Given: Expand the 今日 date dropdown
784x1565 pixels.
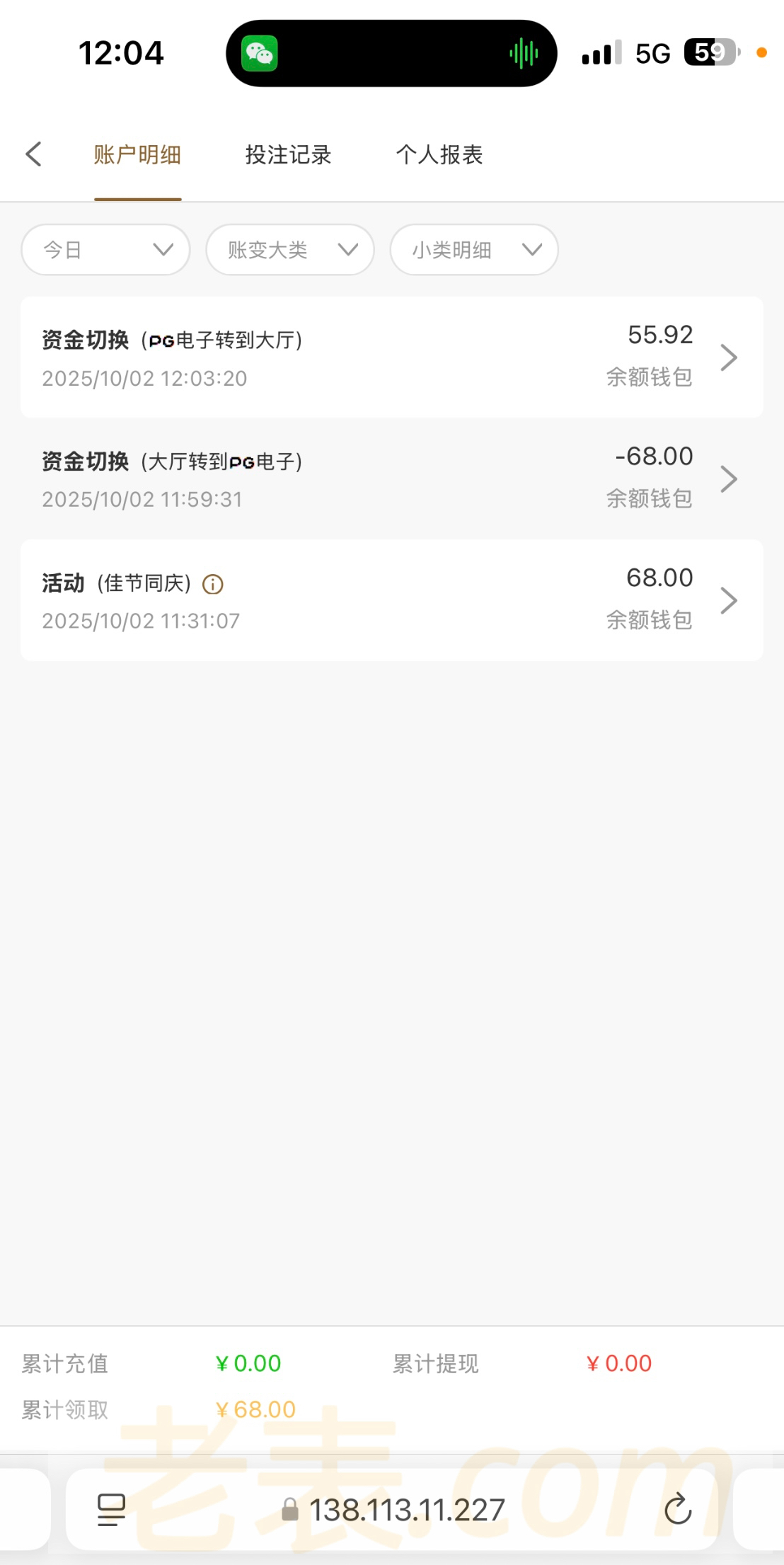Looking at the screenshot, I should 105,250.
